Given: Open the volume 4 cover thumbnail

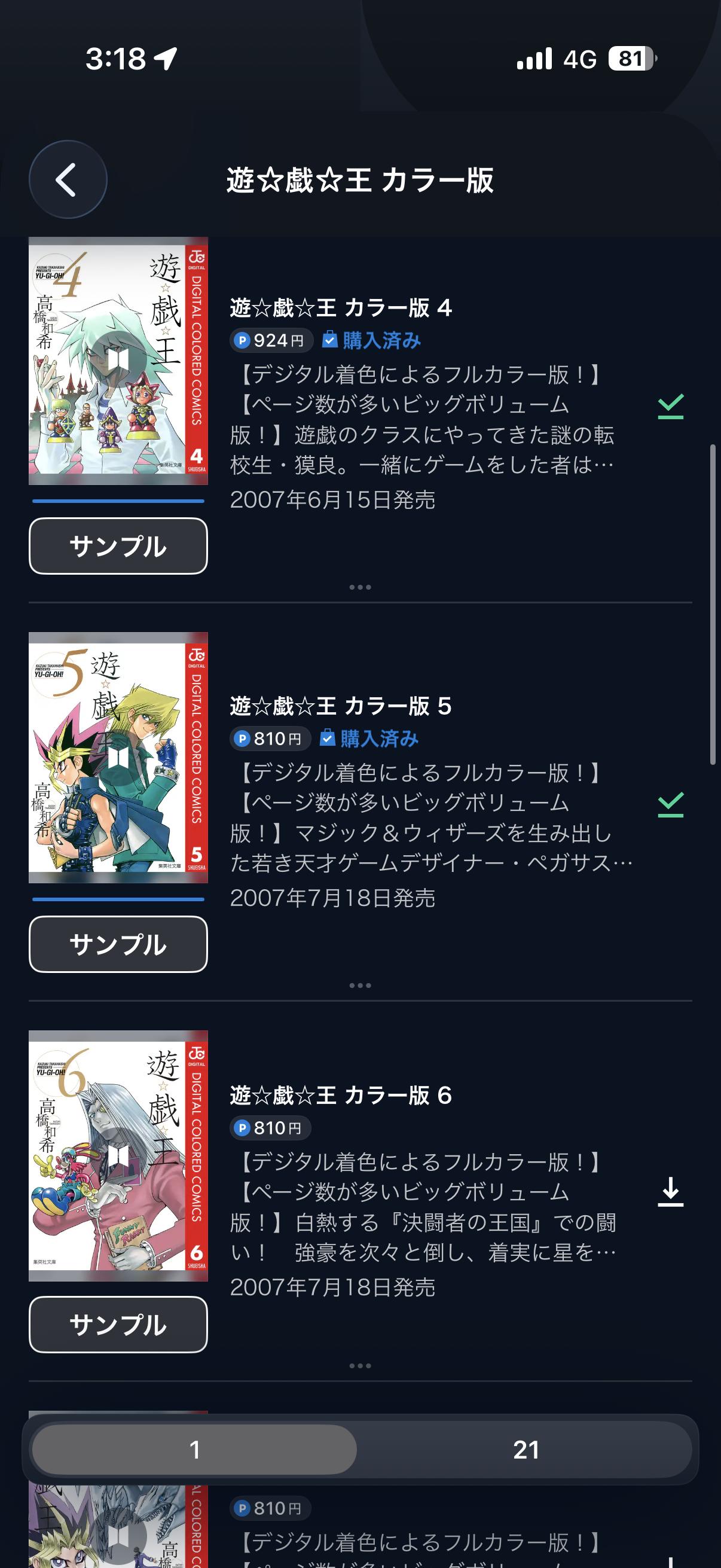Looking at the screenshot, I should coord(118,361).
